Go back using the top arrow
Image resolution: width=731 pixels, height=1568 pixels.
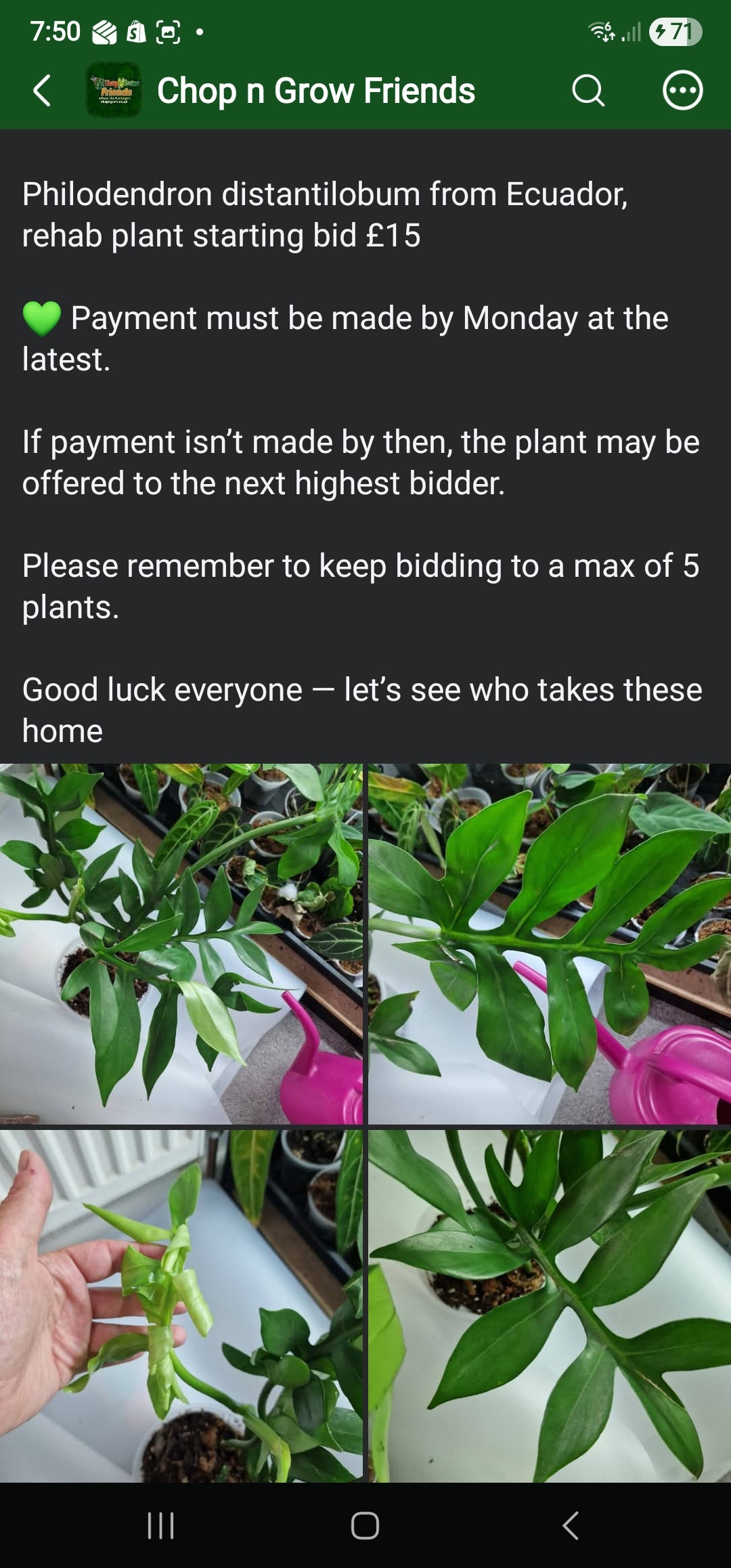coord(42,91)
